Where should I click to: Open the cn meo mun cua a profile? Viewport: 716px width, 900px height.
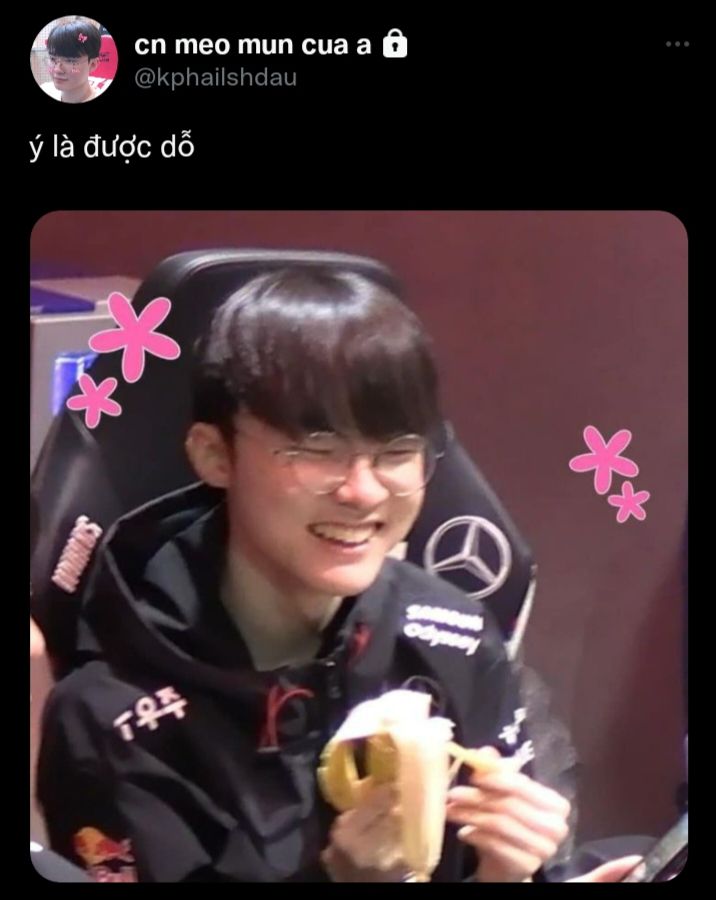[x=252, y=45]
